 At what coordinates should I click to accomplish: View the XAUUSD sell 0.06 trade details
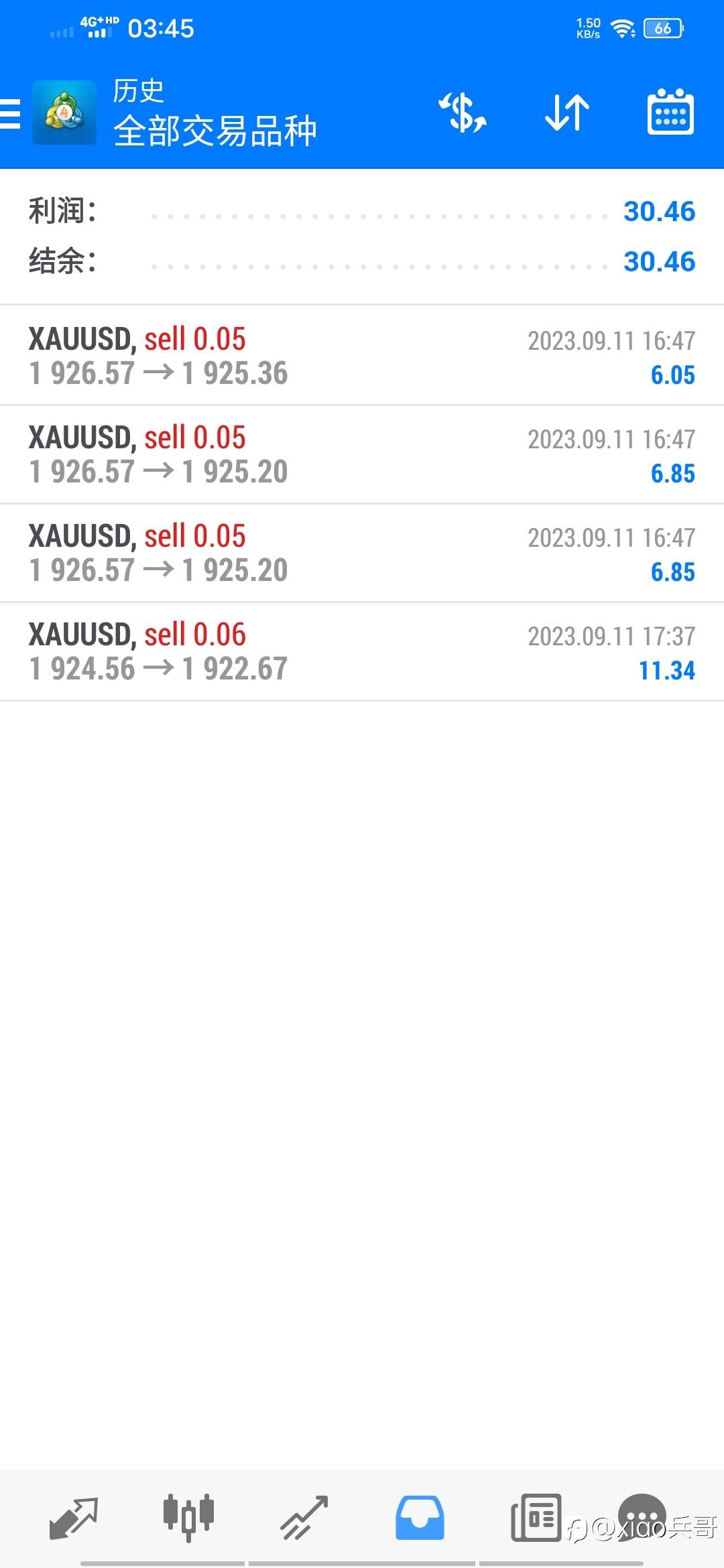362,651
